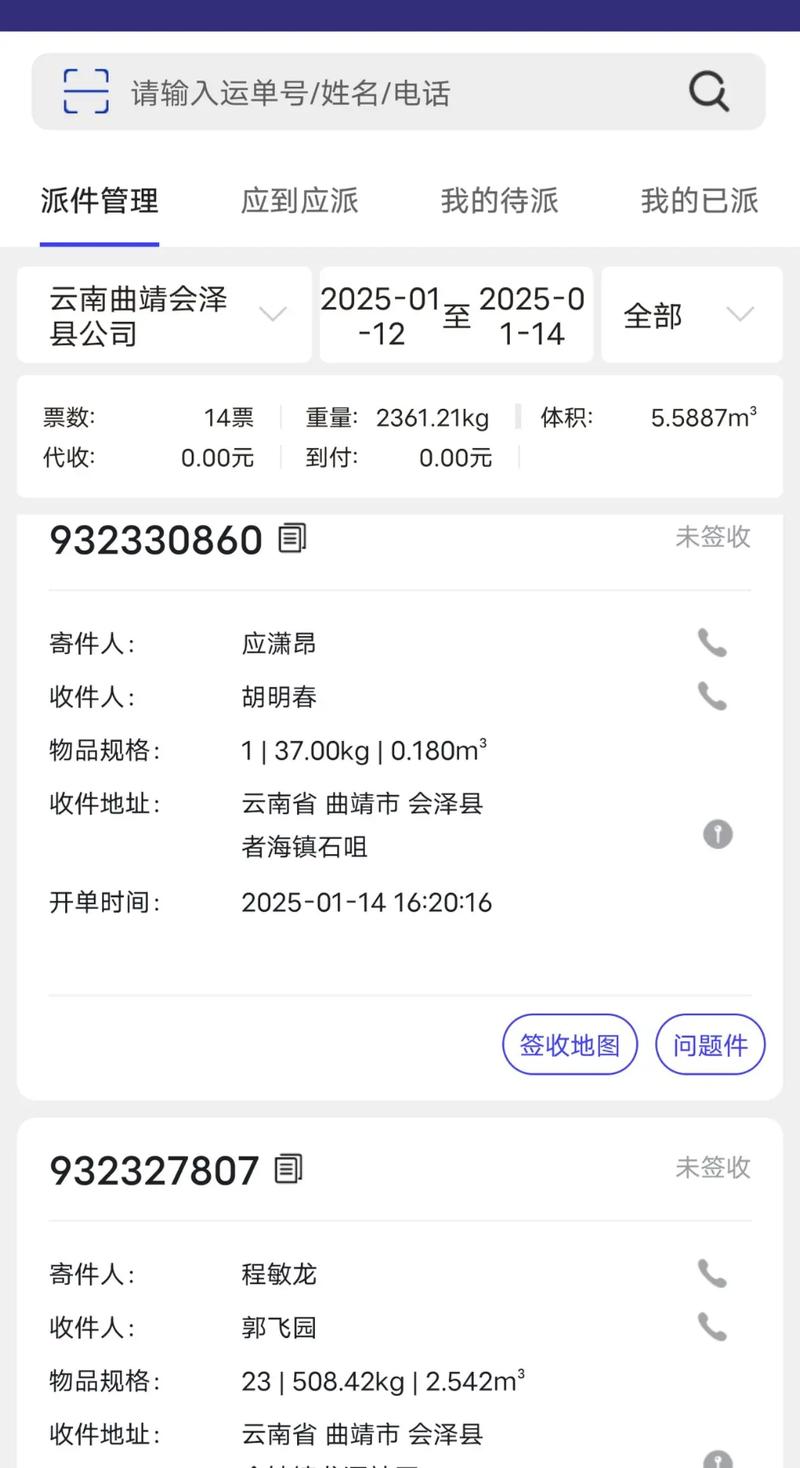This screenshot has height=1468, width=800.
Task: Call recipient 郭飞园
Action: 712,1327
